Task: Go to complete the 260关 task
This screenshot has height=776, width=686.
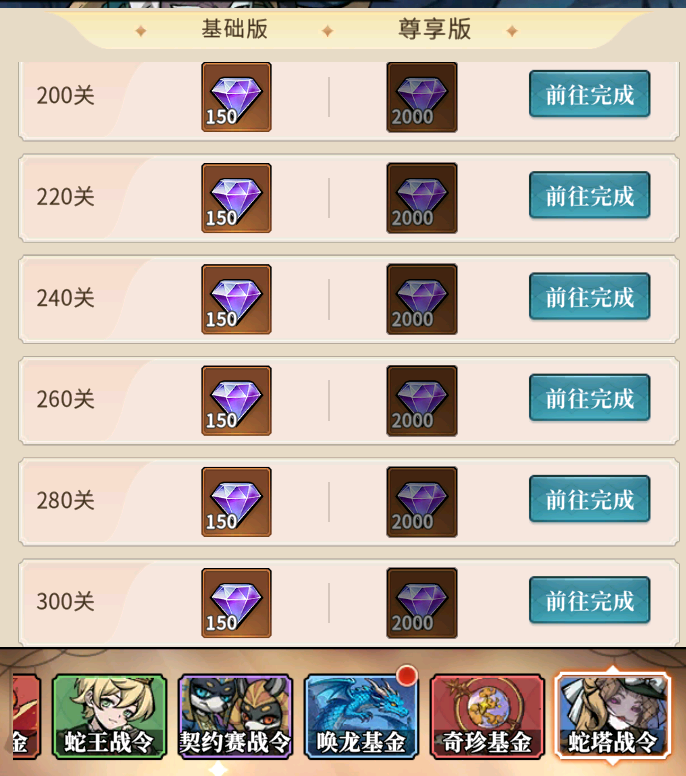Action: 589,398
